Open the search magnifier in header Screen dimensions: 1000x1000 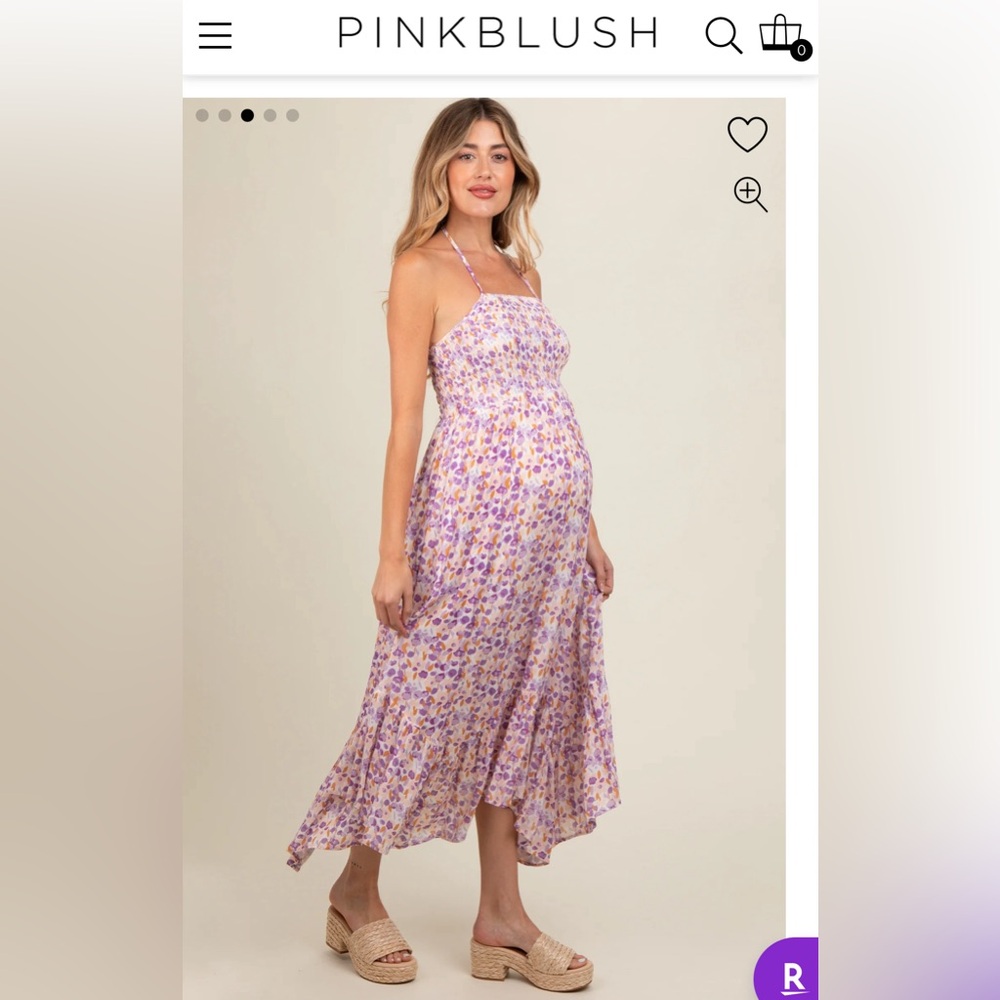click(723, 35)
